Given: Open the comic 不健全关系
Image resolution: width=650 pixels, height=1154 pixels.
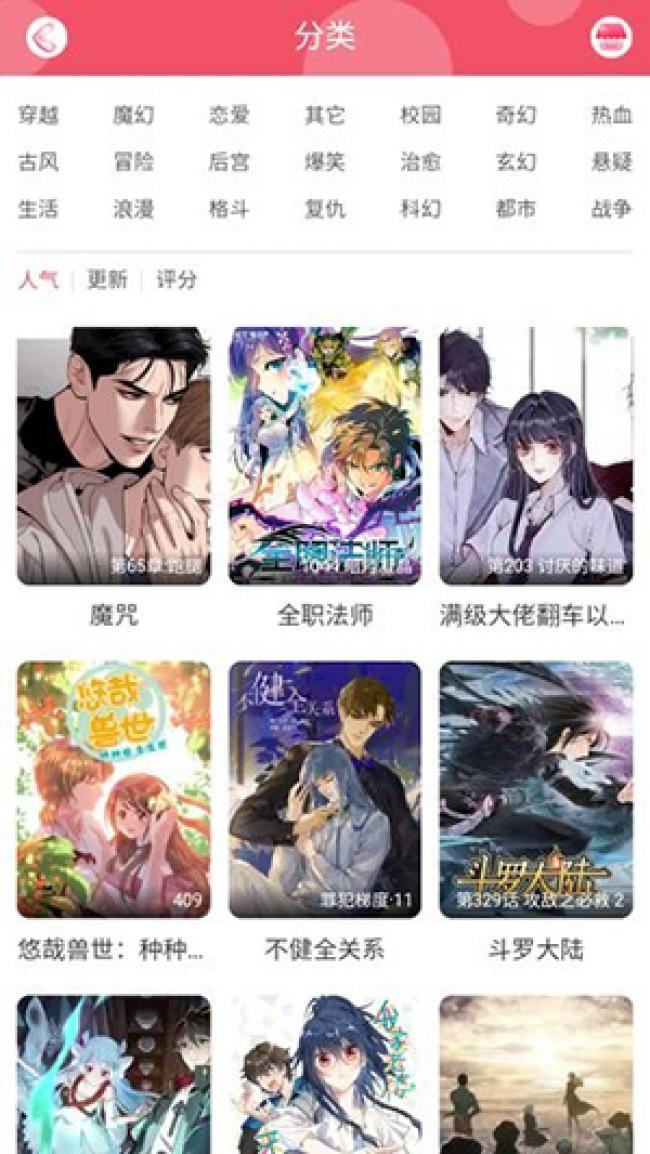Looking at the screenshot, I should click(325, 790).
